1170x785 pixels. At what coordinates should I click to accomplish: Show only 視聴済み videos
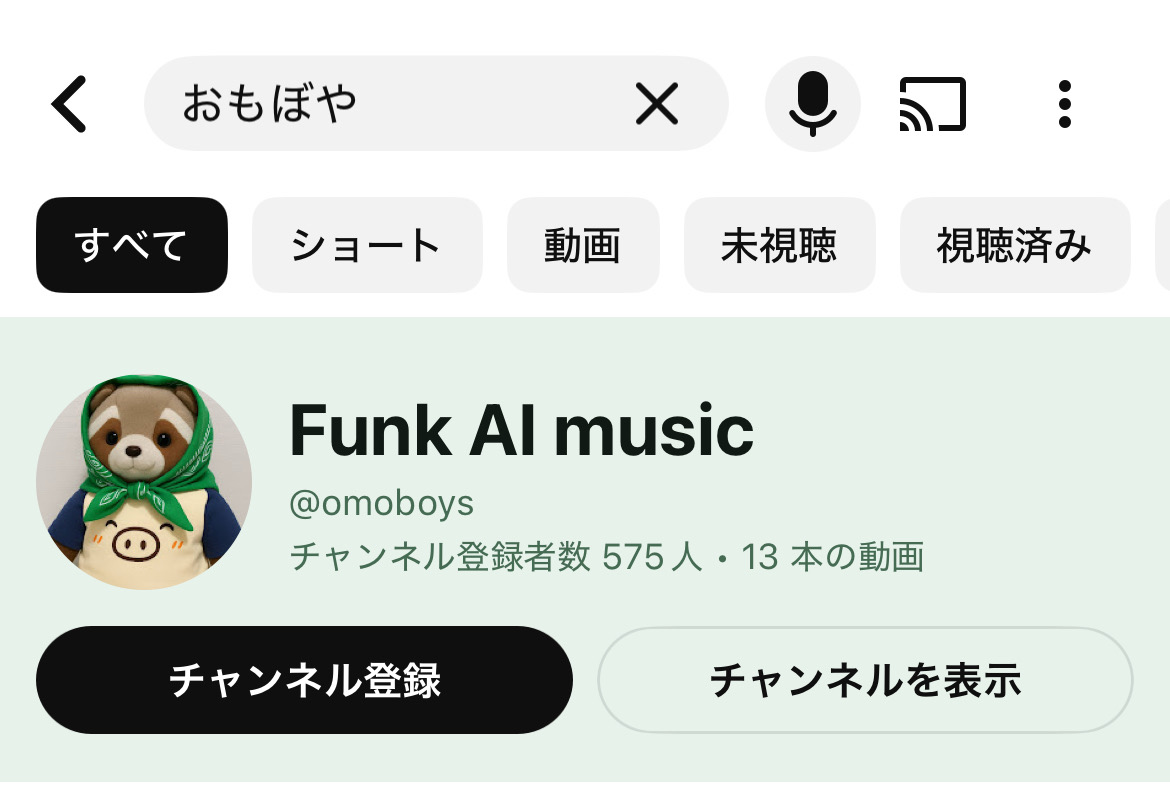[1014, 245]
